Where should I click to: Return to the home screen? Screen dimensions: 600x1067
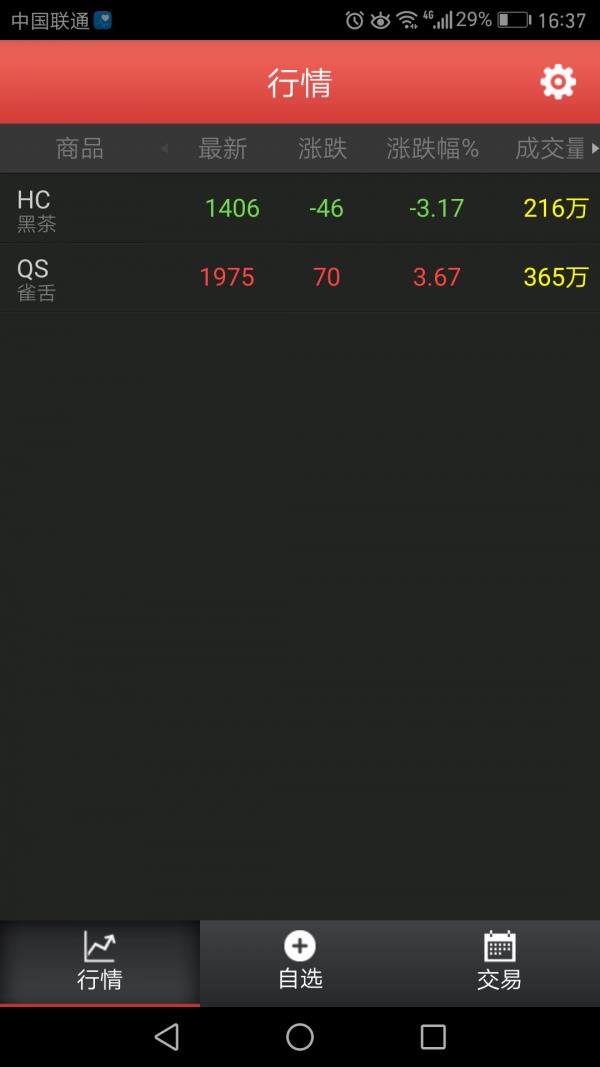click(300, 1037)
